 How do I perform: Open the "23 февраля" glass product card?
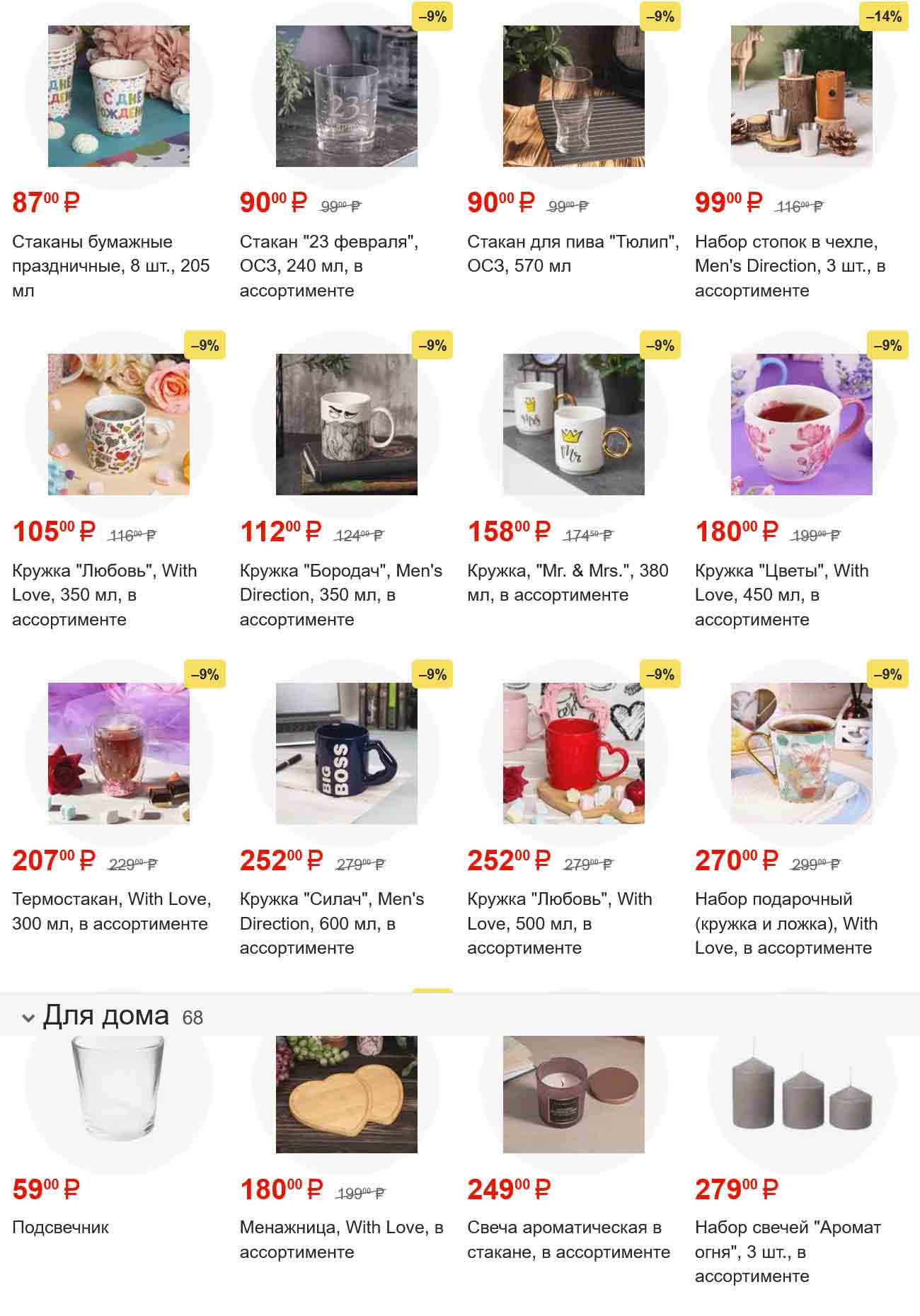click(346, 96)
